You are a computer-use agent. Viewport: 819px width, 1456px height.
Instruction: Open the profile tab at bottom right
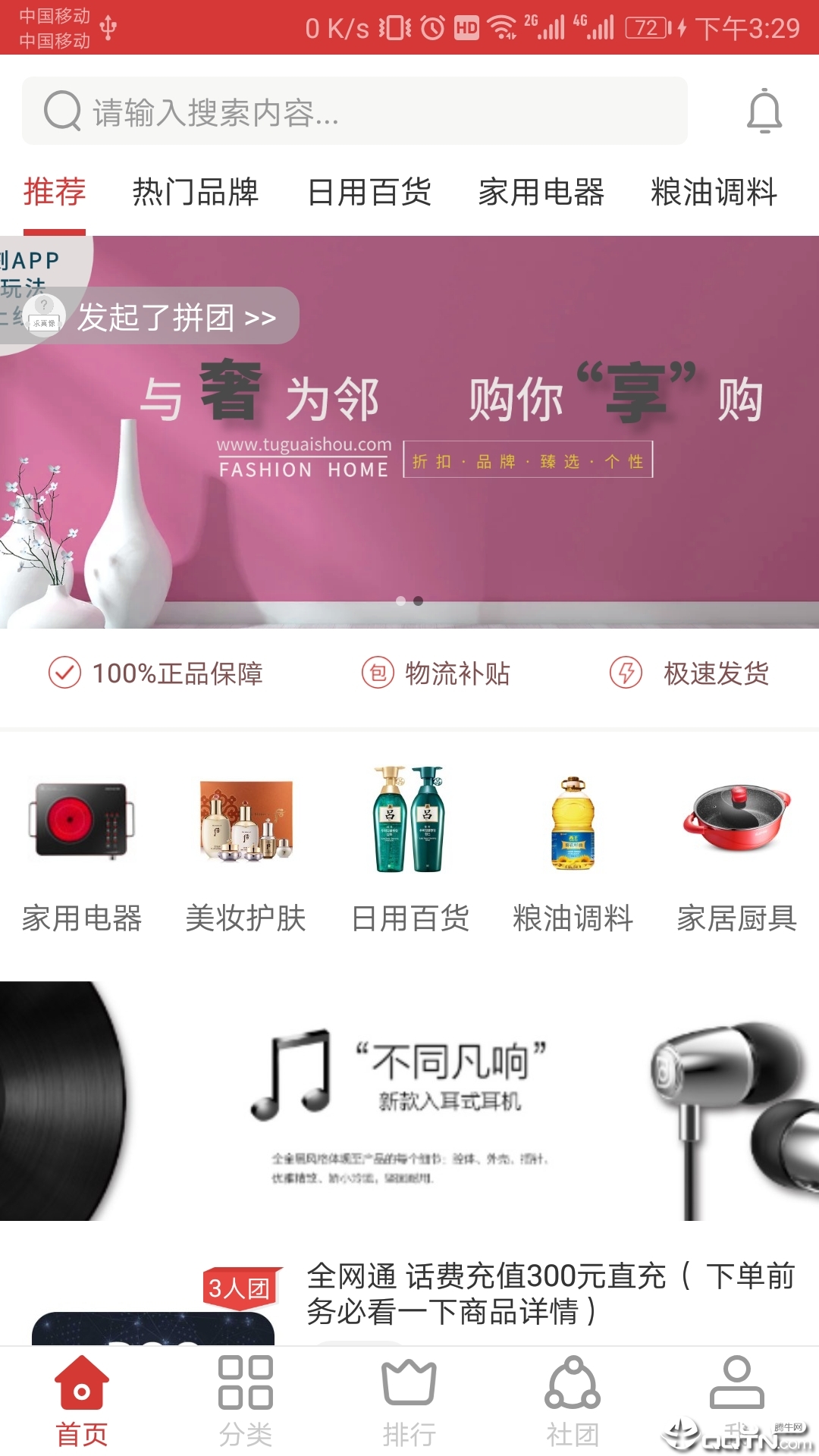click(x=737, y=1401)
